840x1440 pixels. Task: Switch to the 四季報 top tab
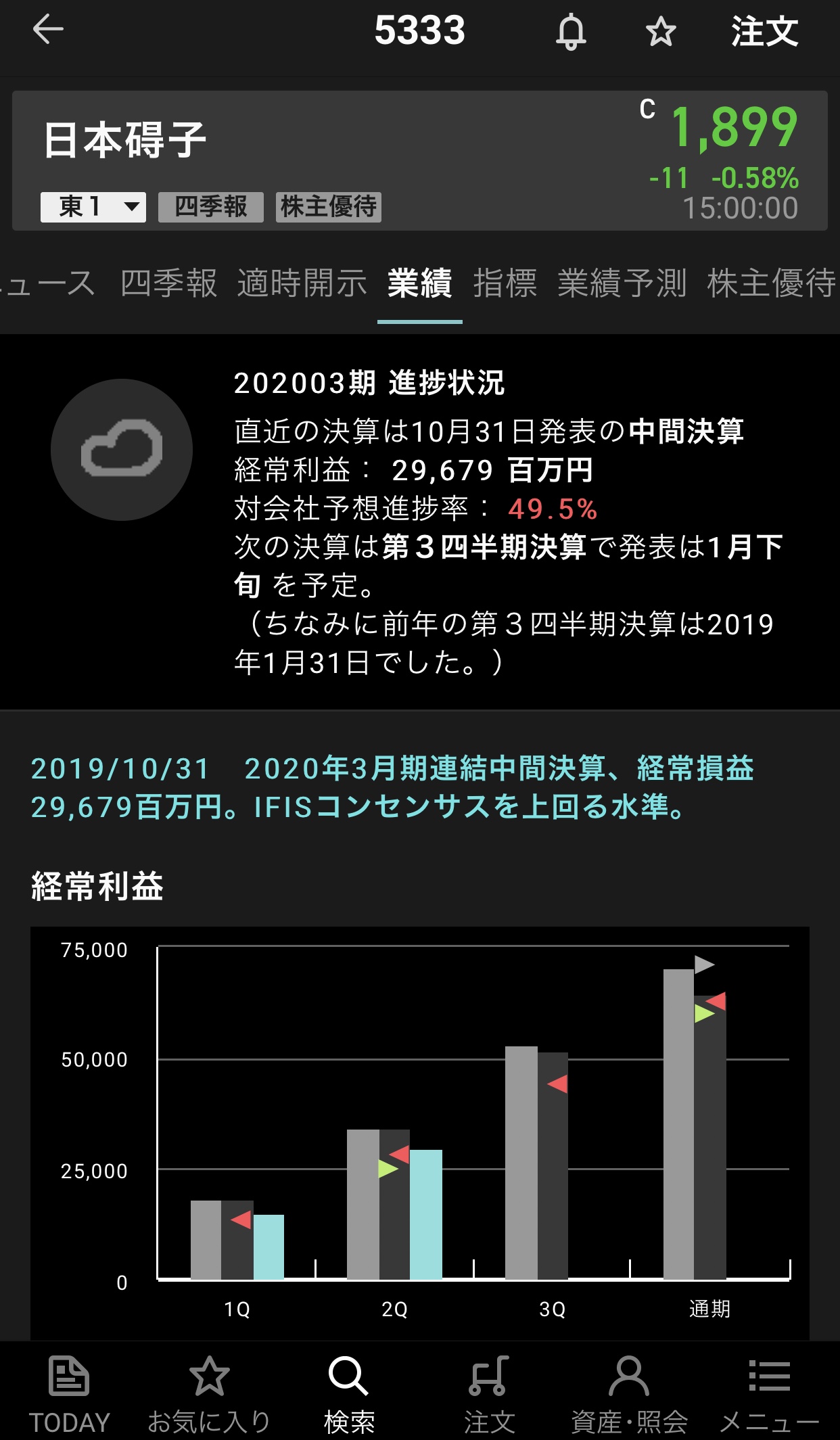tap(168, 283)
